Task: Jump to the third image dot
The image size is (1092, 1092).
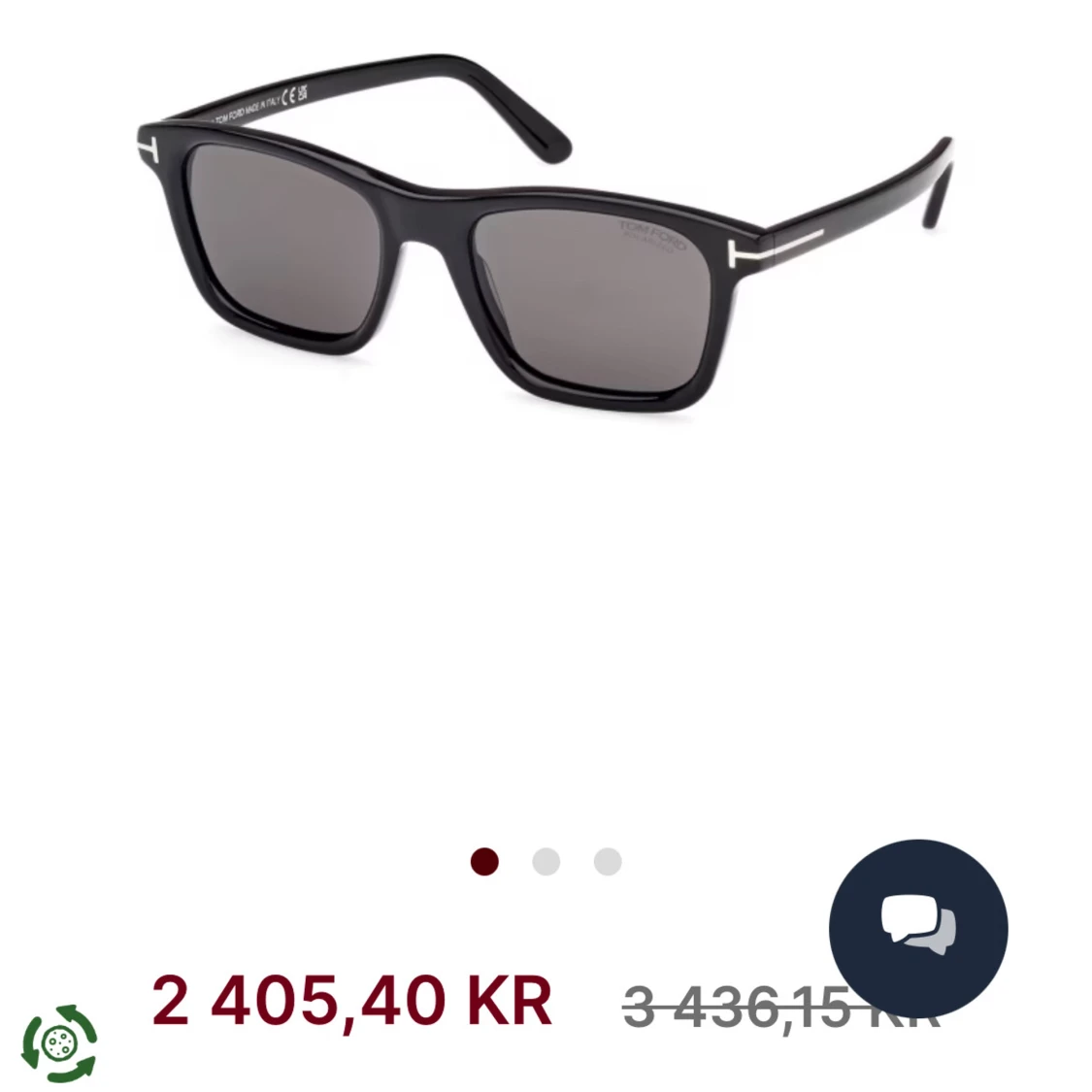Action: (608, 862)
